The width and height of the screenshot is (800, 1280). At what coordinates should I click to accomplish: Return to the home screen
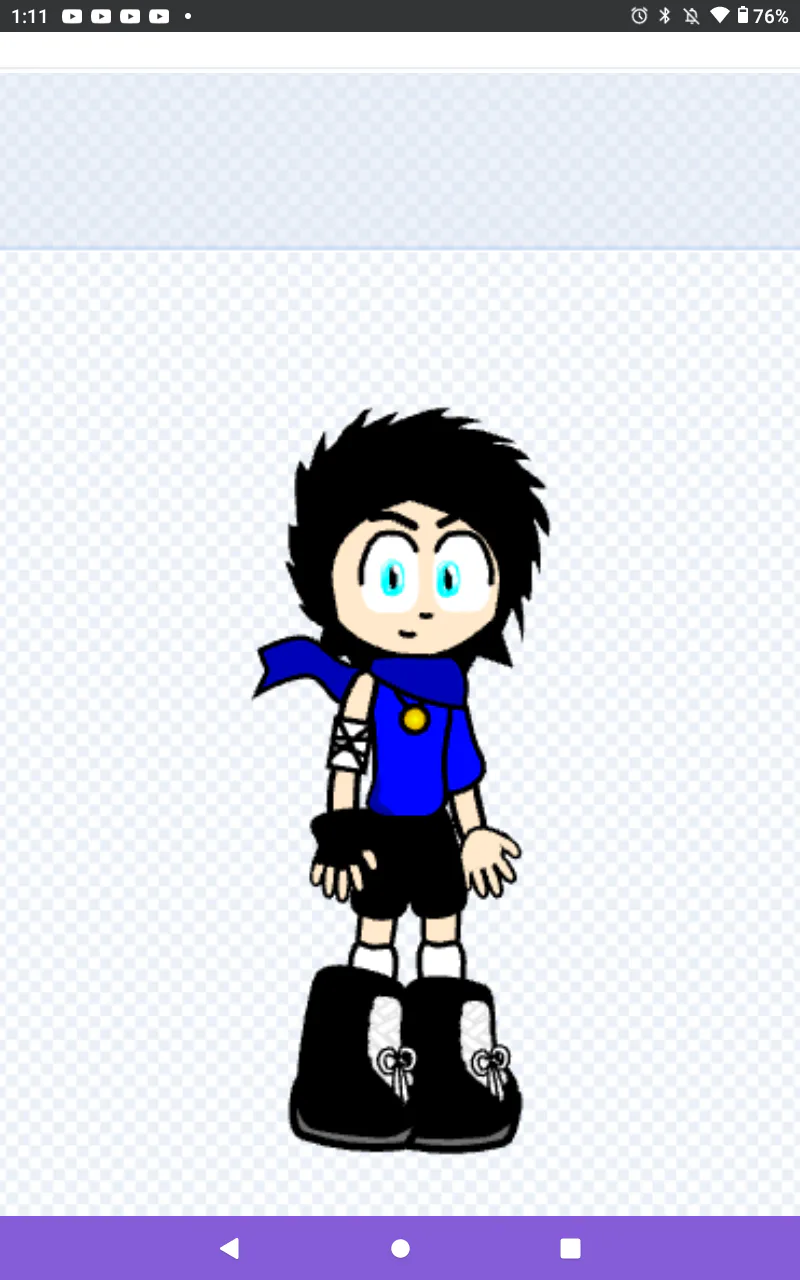click(x=400, y=1248)
